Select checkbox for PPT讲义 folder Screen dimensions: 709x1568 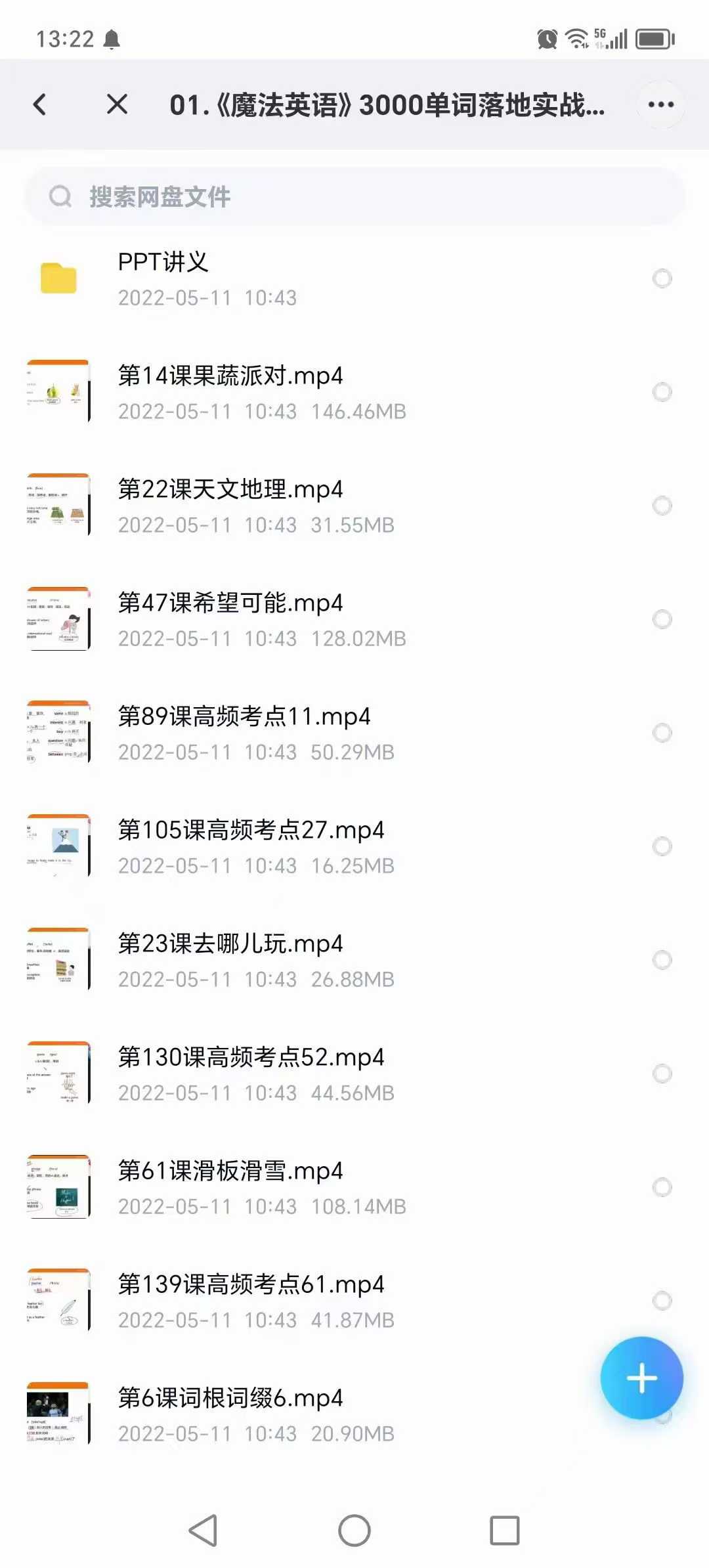pos(662,278)
